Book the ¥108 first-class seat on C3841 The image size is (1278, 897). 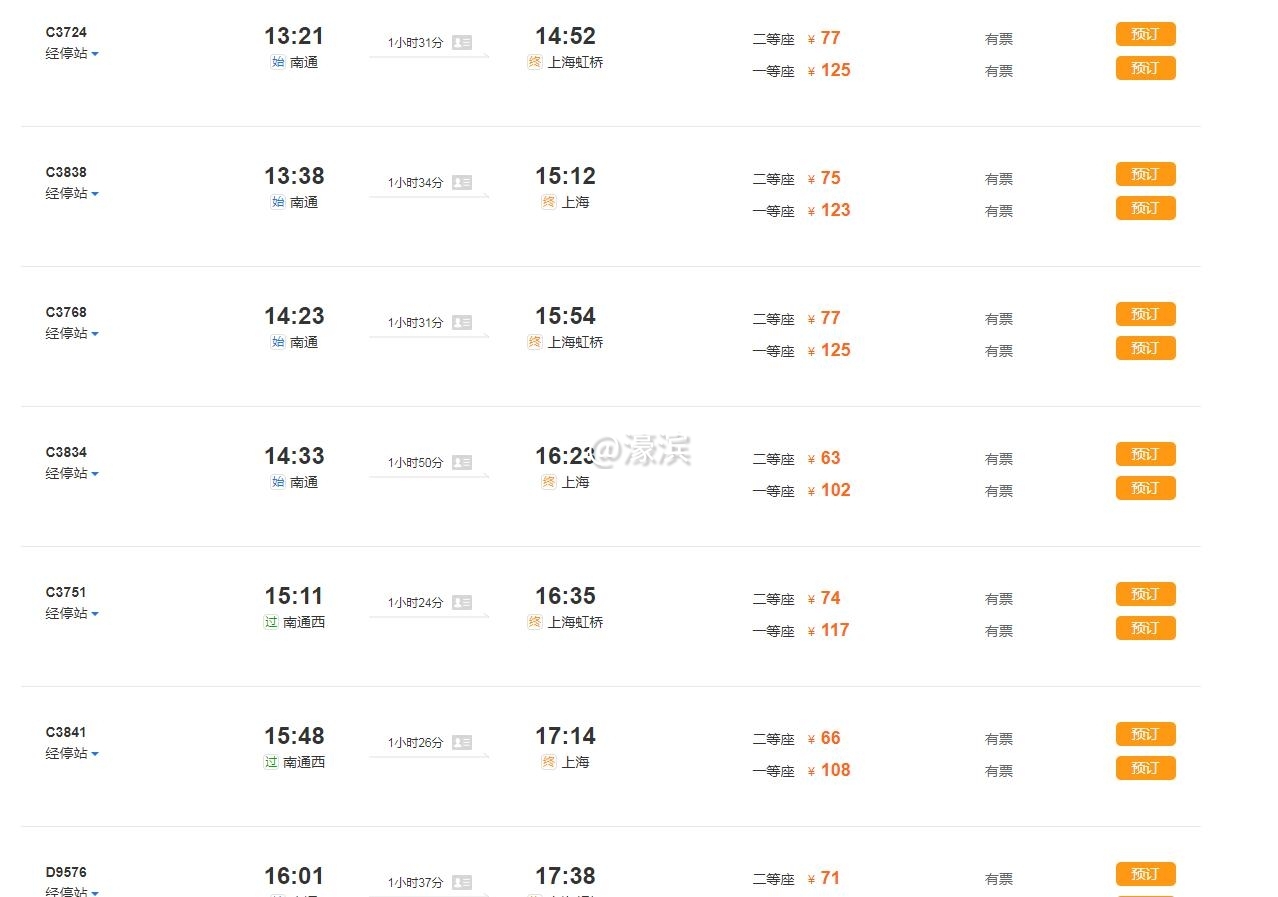point(1145,769)
